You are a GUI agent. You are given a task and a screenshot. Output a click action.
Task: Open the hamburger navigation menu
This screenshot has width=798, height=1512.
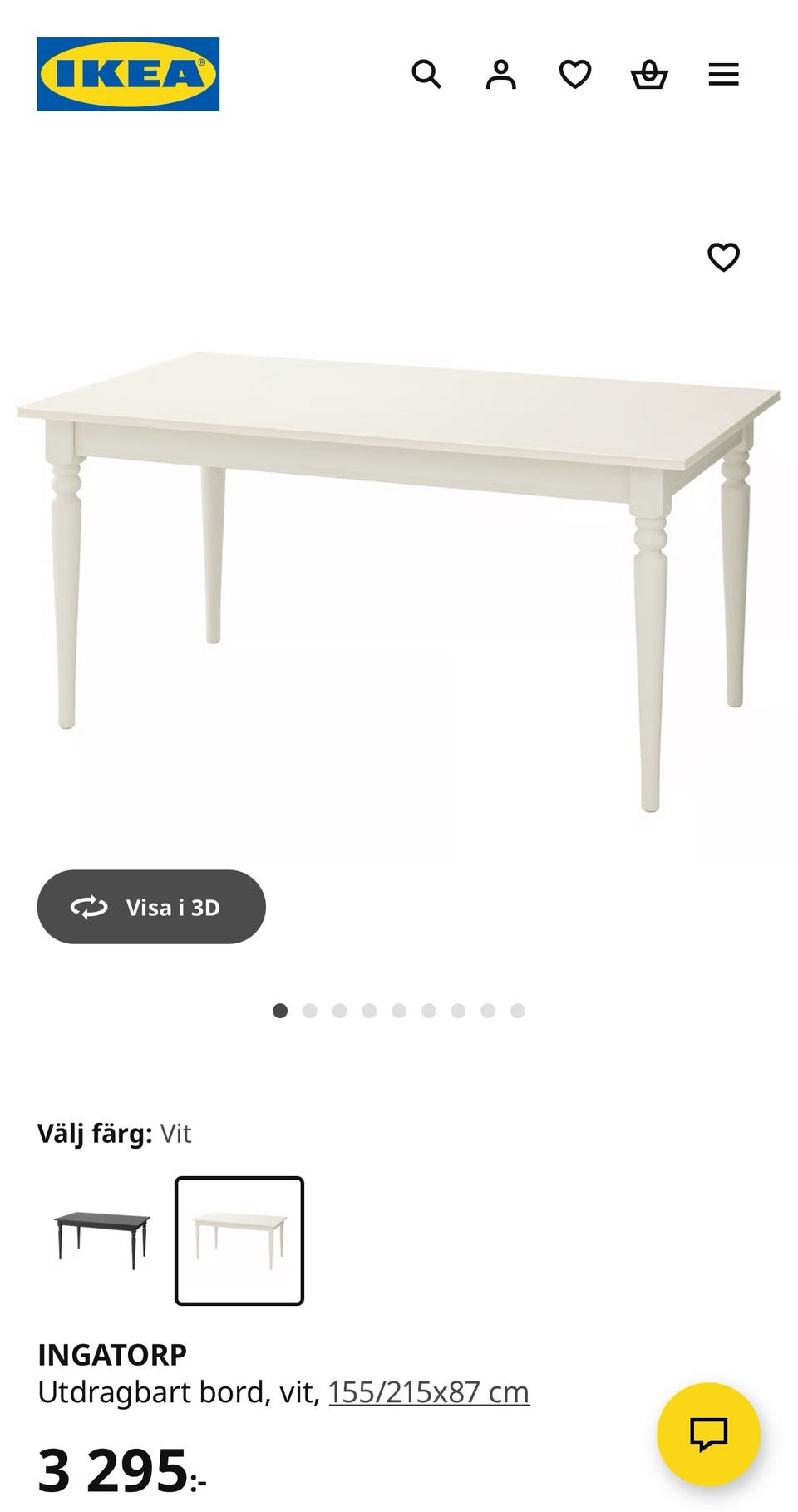click(723, 75)
